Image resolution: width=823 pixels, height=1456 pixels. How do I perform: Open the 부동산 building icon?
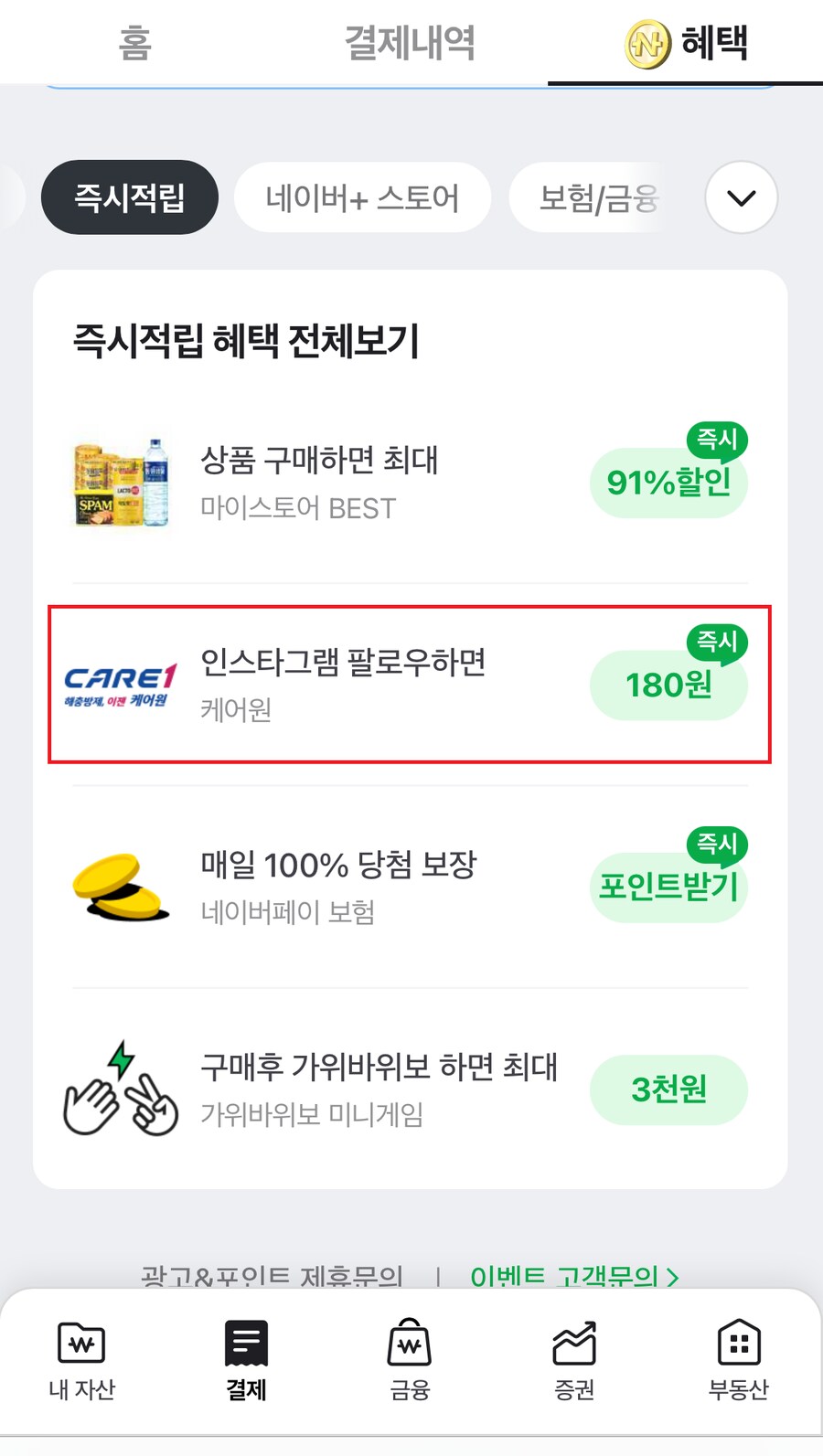(737, 1344)
